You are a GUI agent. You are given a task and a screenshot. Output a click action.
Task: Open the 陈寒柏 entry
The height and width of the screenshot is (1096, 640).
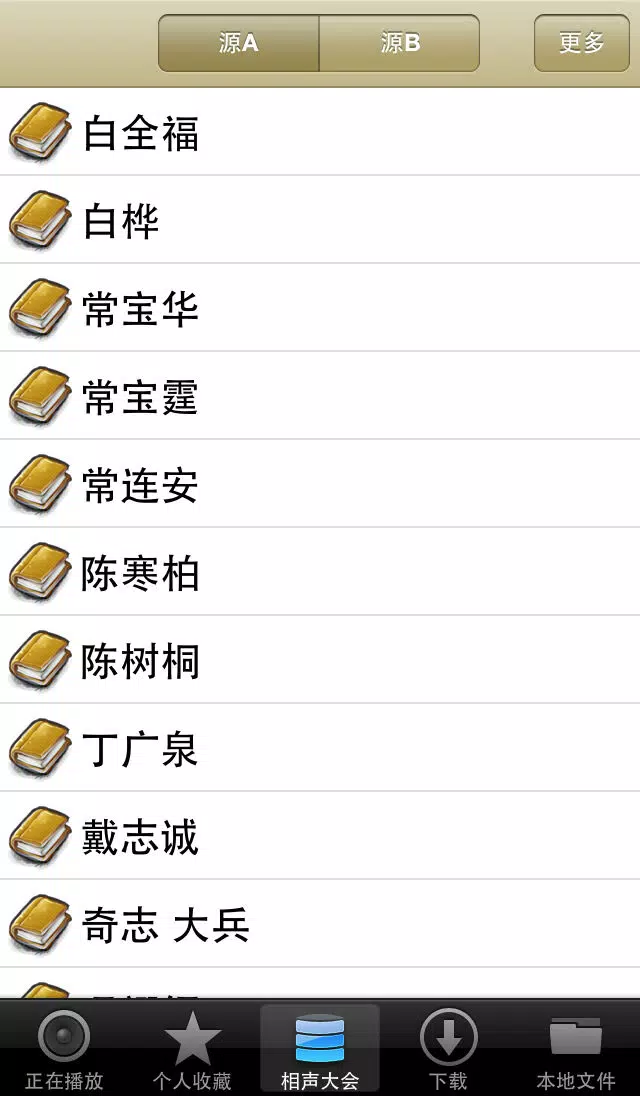coord(320,572)
